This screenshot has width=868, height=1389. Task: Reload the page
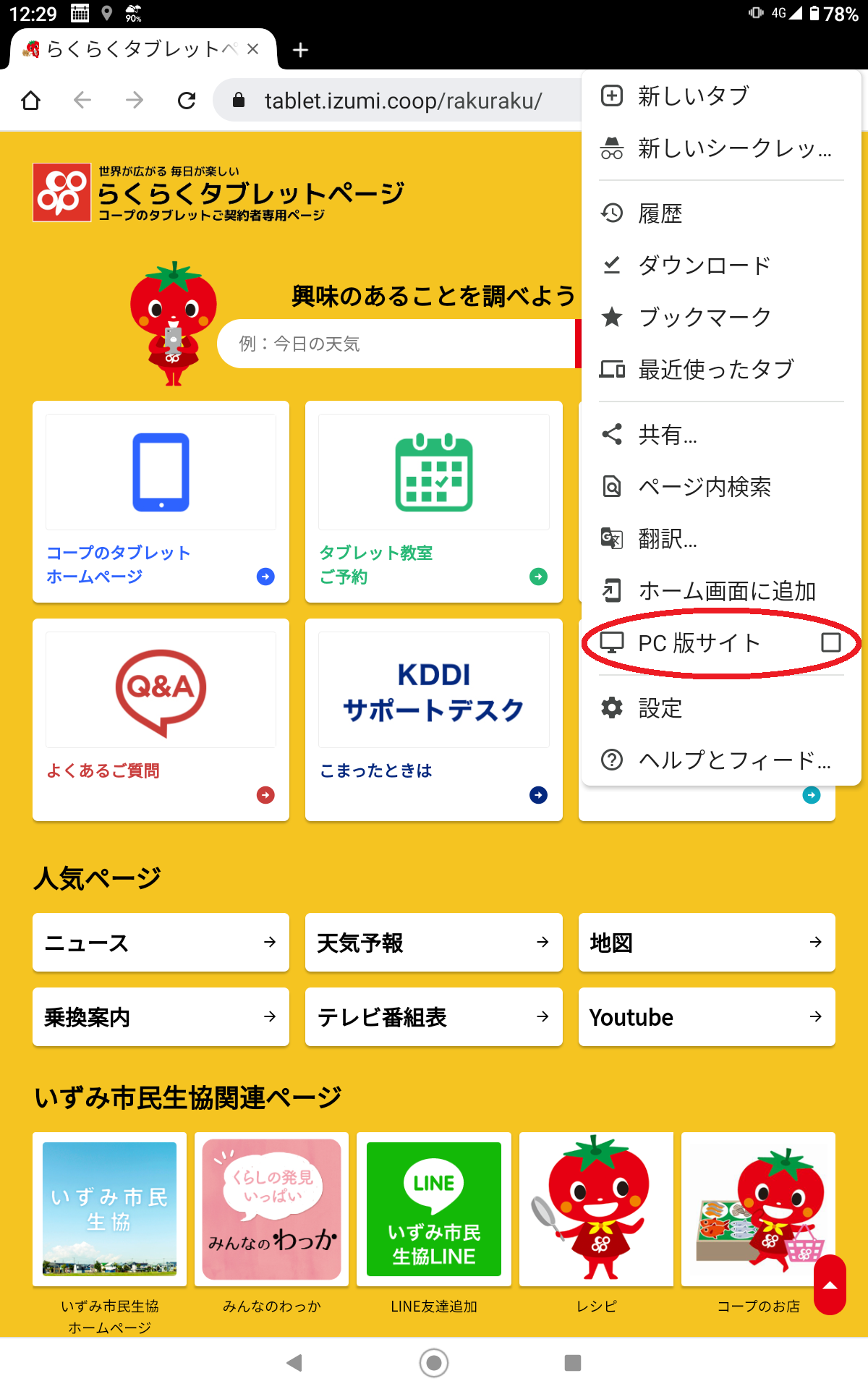point(187,101)
